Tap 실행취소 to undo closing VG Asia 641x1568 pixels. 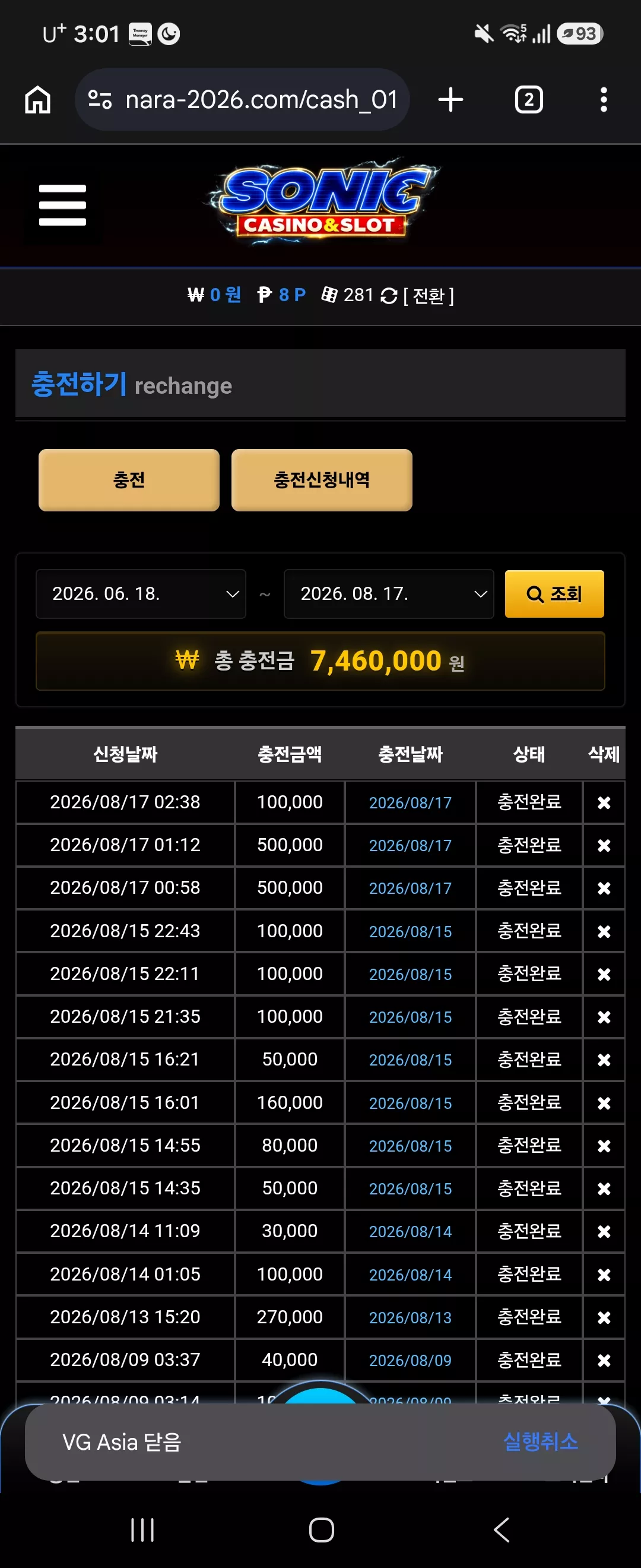pos(540,1441)
